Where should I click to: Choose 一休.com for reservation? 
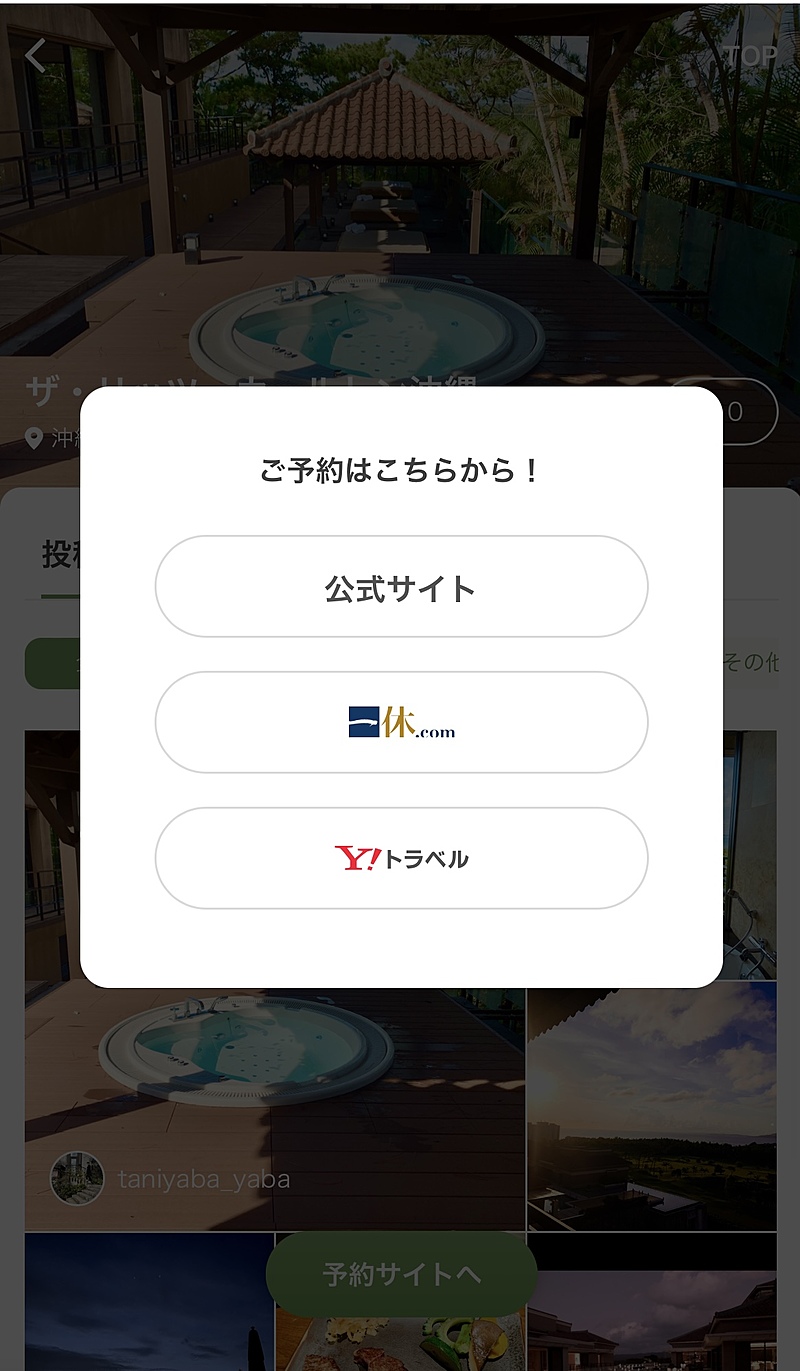[x=401, y=722]
